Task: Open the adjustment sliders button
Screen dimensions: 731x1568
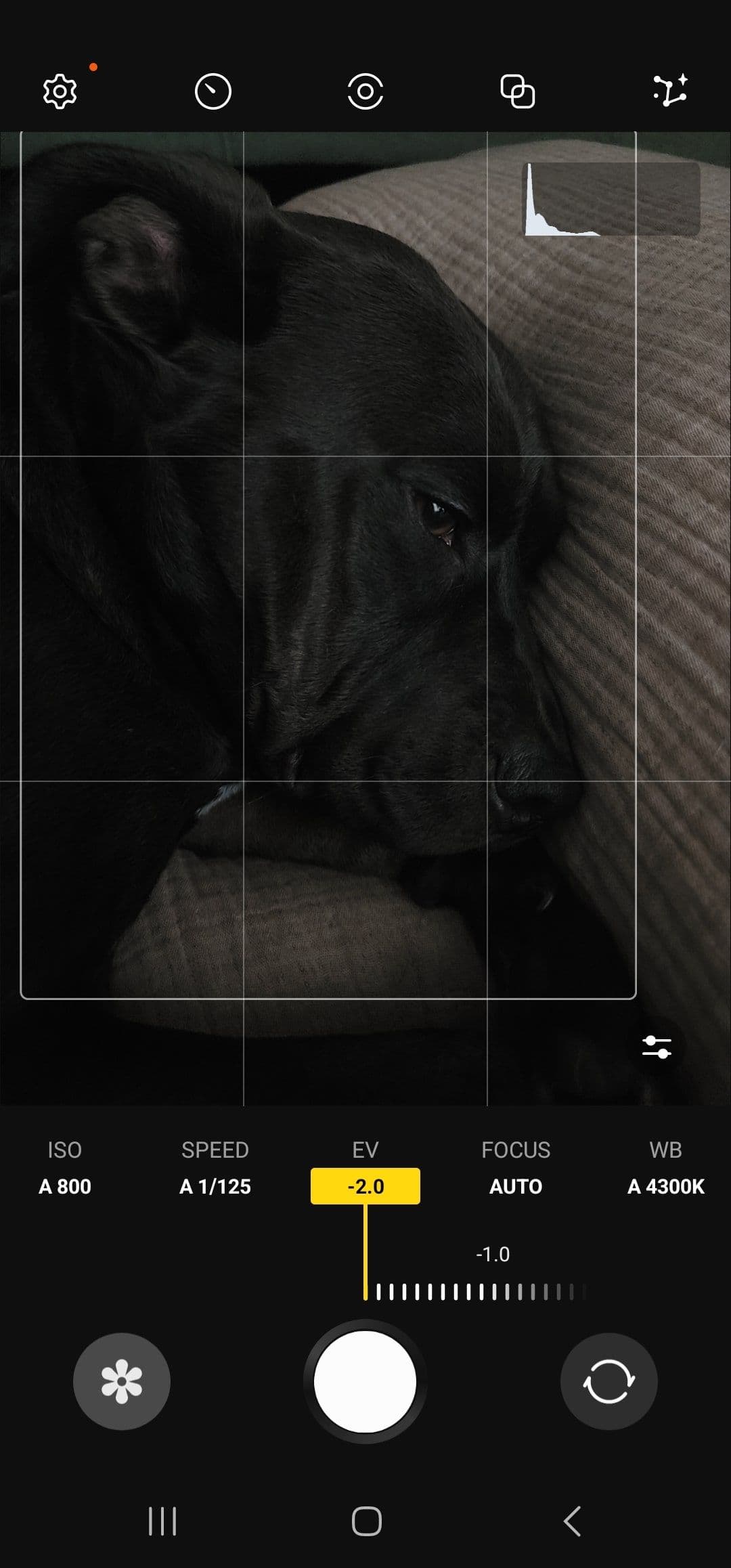Action: pyautogui.click(x=657, y=1047)
